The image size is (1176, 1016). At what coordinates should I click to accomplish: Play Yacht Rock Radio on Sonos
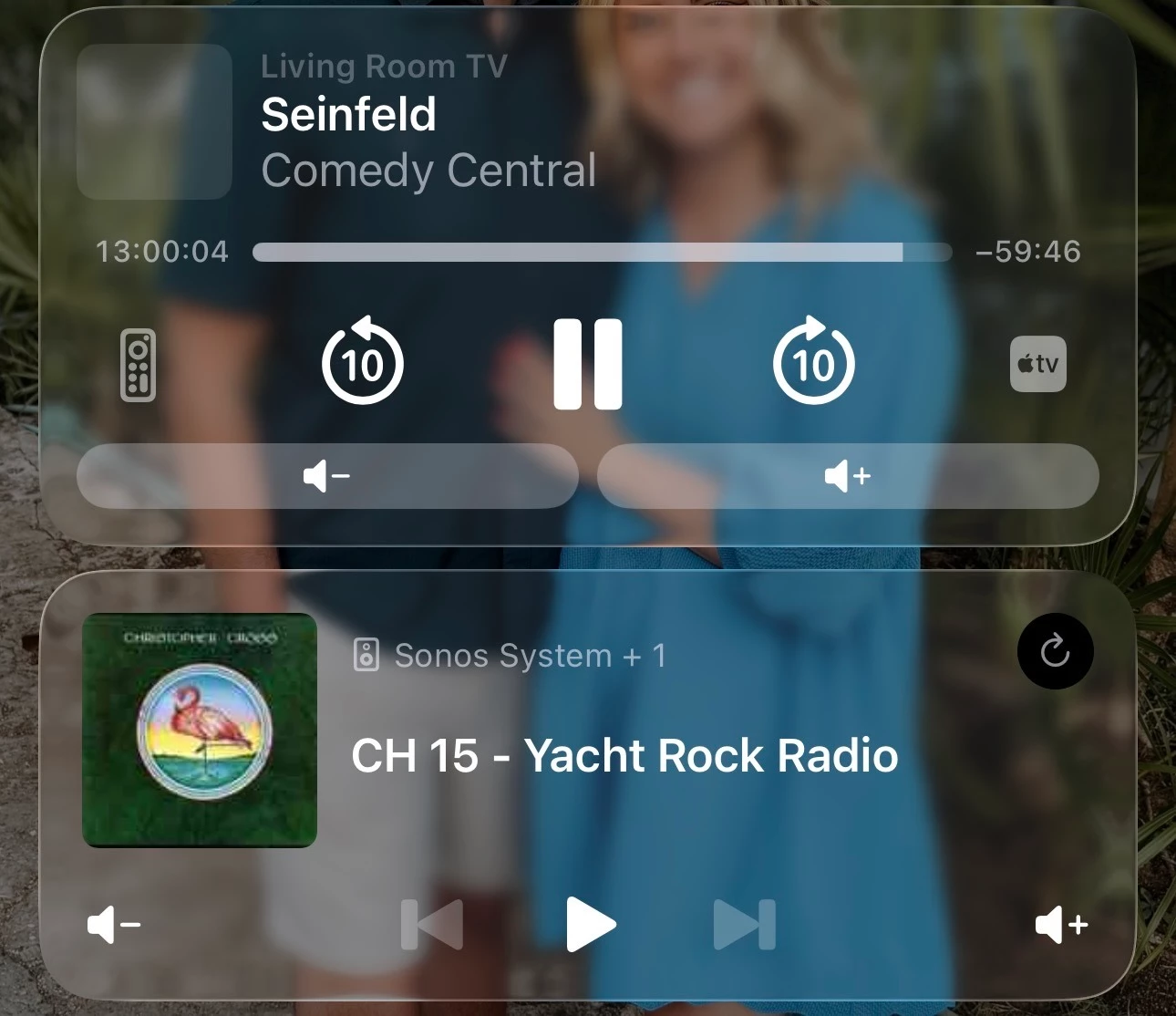[590, 925]
